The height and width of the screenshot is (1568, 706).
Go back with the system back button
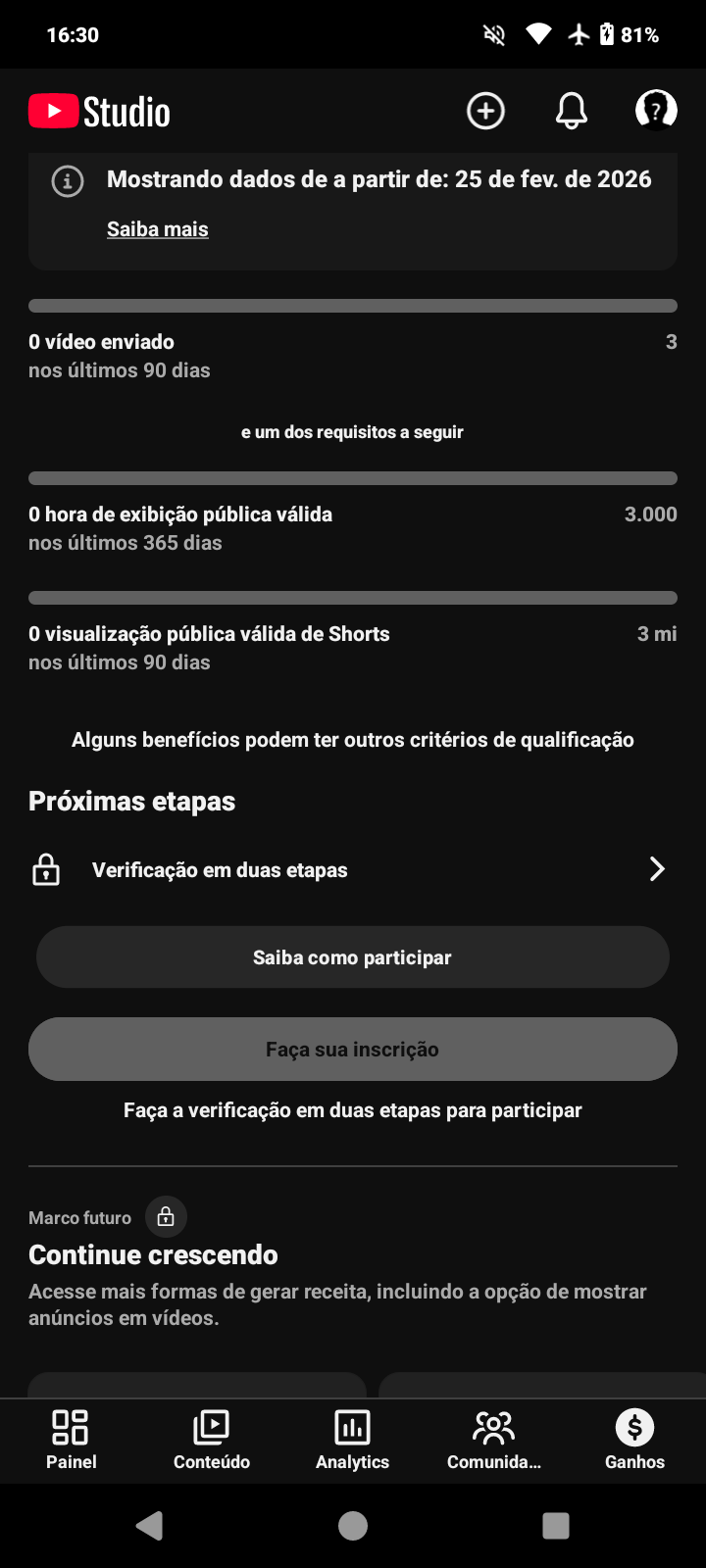(x=149, y=1526)
